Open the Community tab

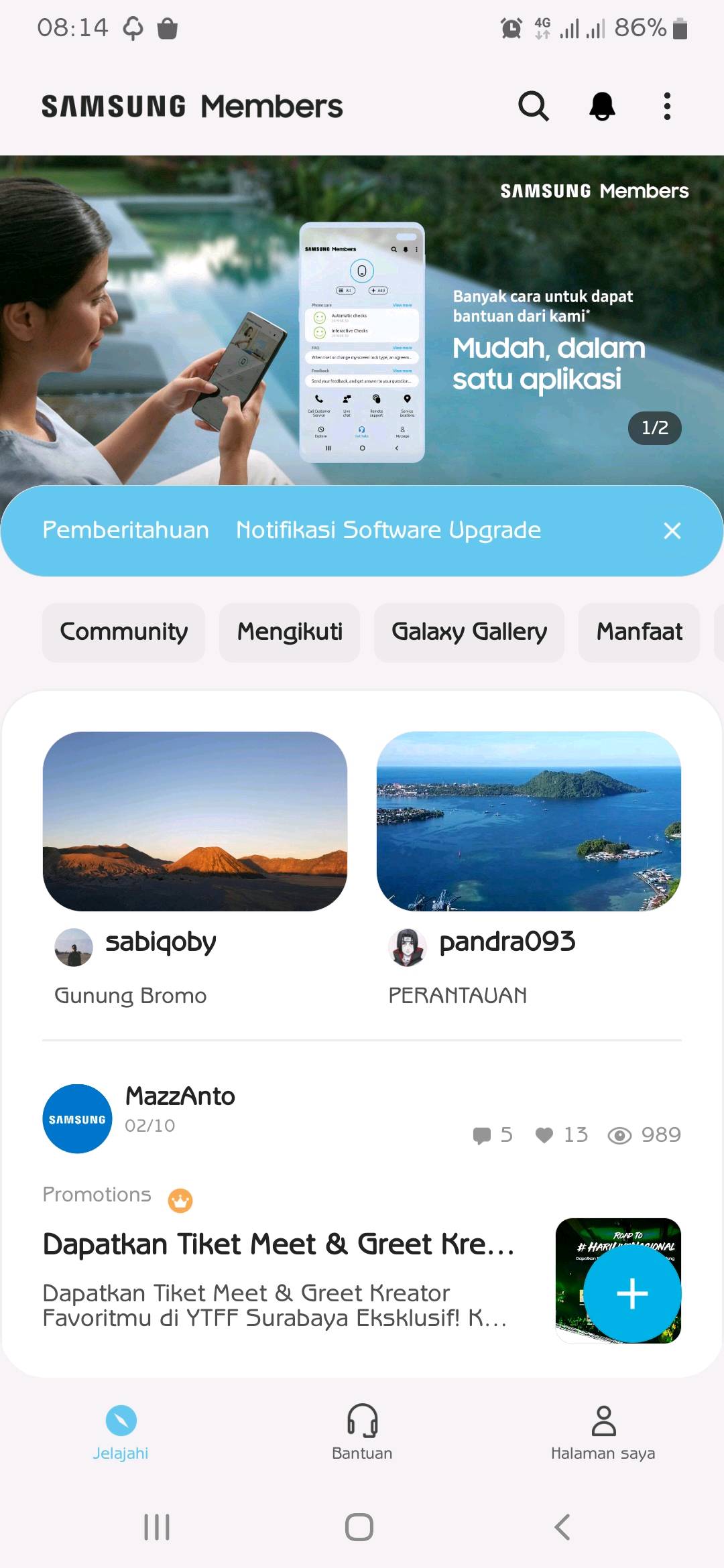pyautogui.click(x=123, y=632)
